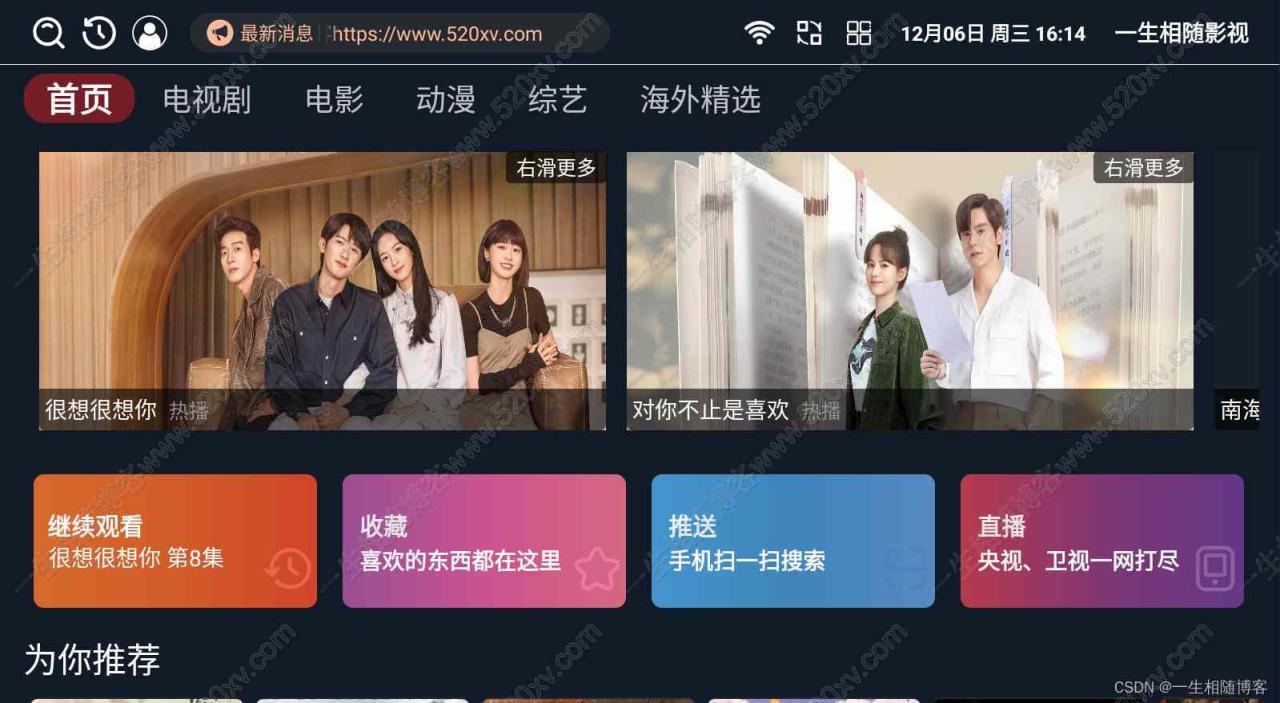Switch to the 动漫 tab
The width and height of the screenshot is (1280, 703).
446,99
